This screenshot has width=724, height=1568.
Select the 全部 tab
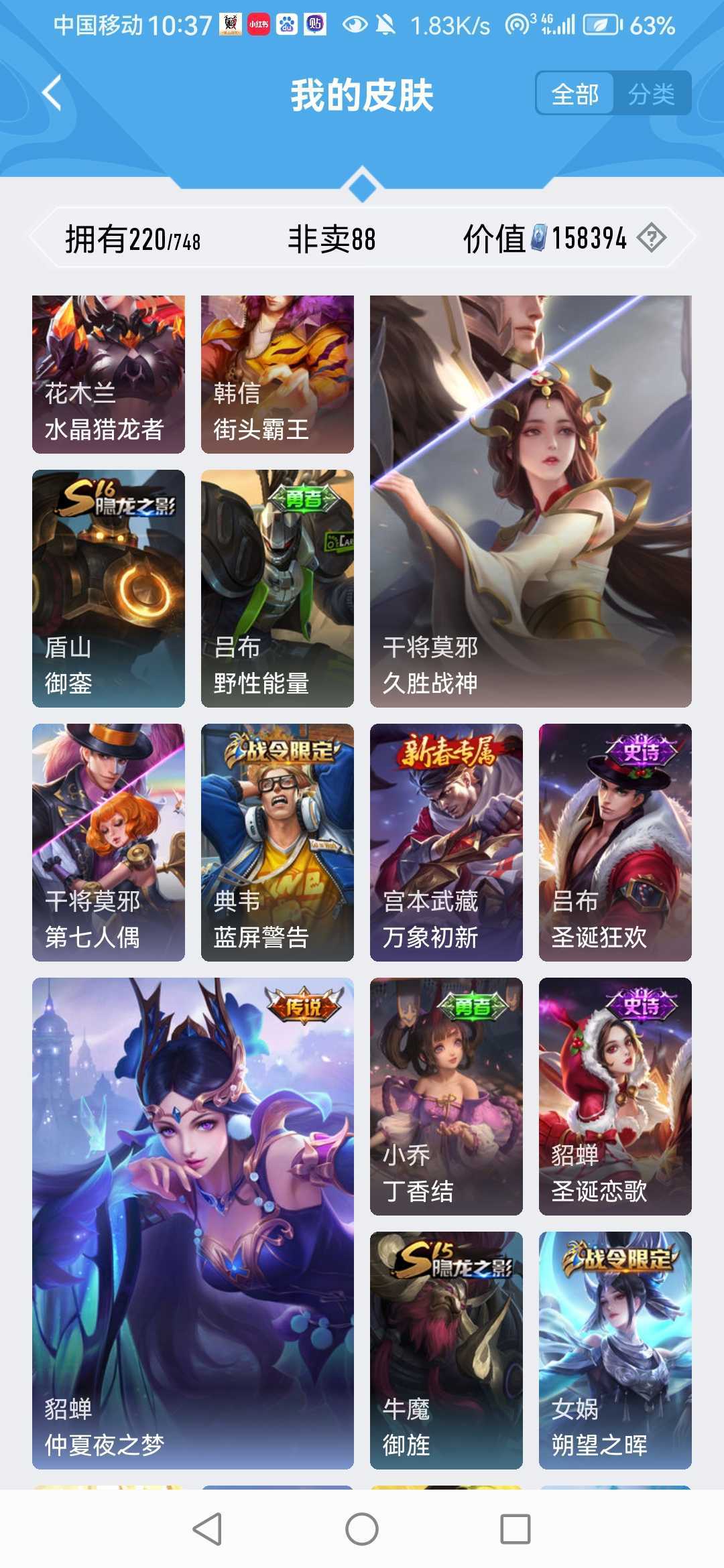click(575, 94)
